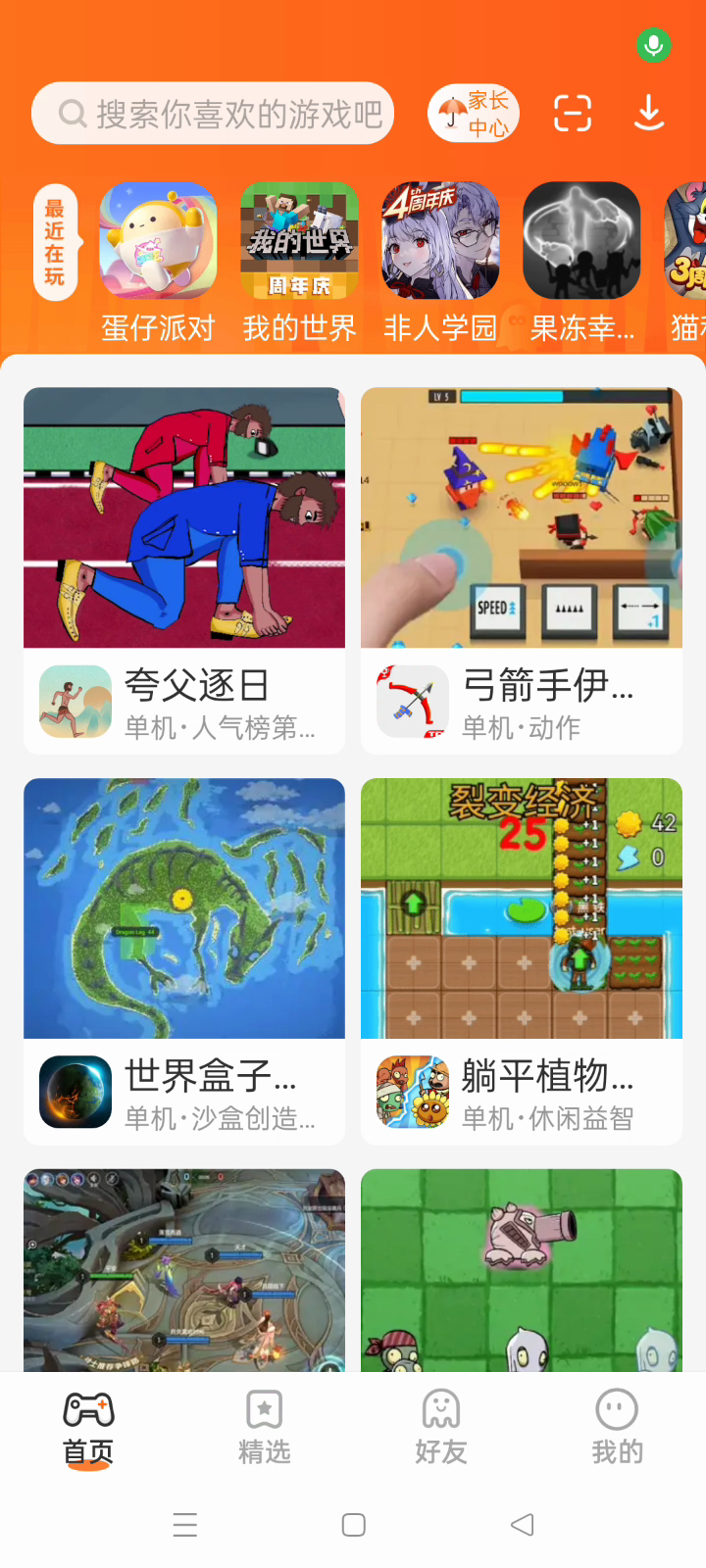Launch recently played 非人学园
Image resolution: width=706 pixels, height=1568 pixels.
tap(440, 241)
